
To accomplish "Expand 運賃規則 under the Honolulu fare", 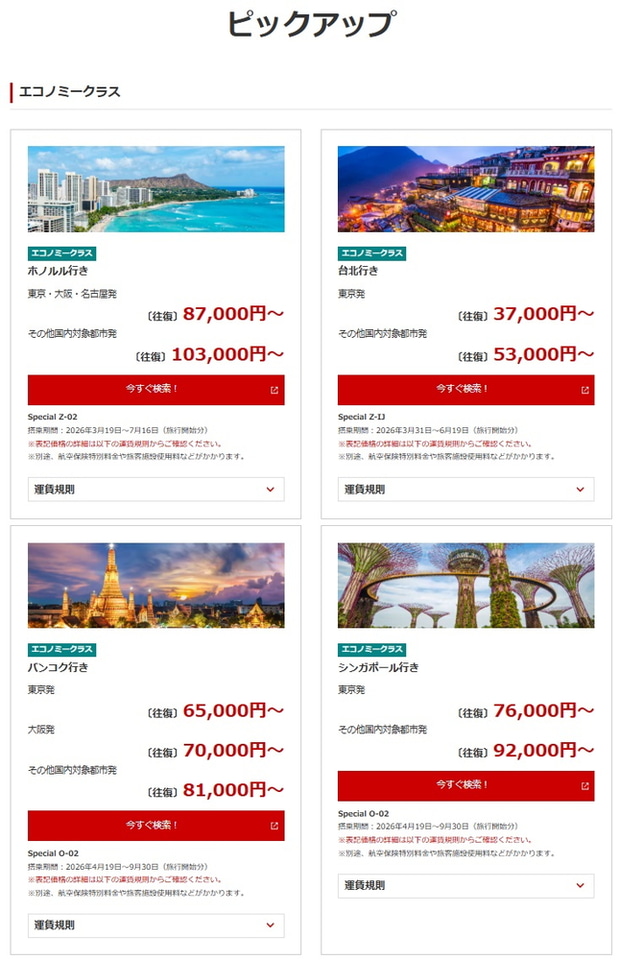I will pos(155,489).
